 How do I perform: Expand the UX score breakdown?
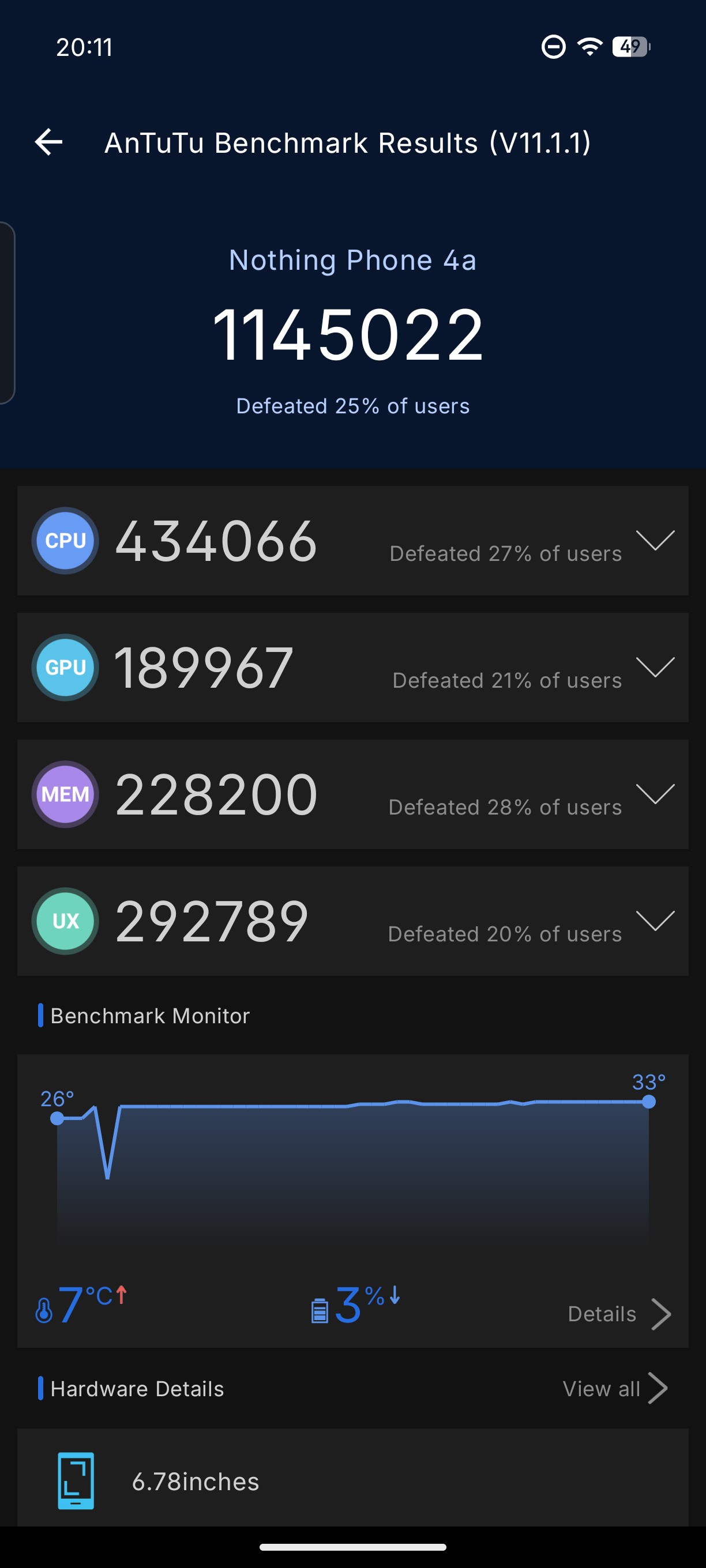tap(655, 921)
